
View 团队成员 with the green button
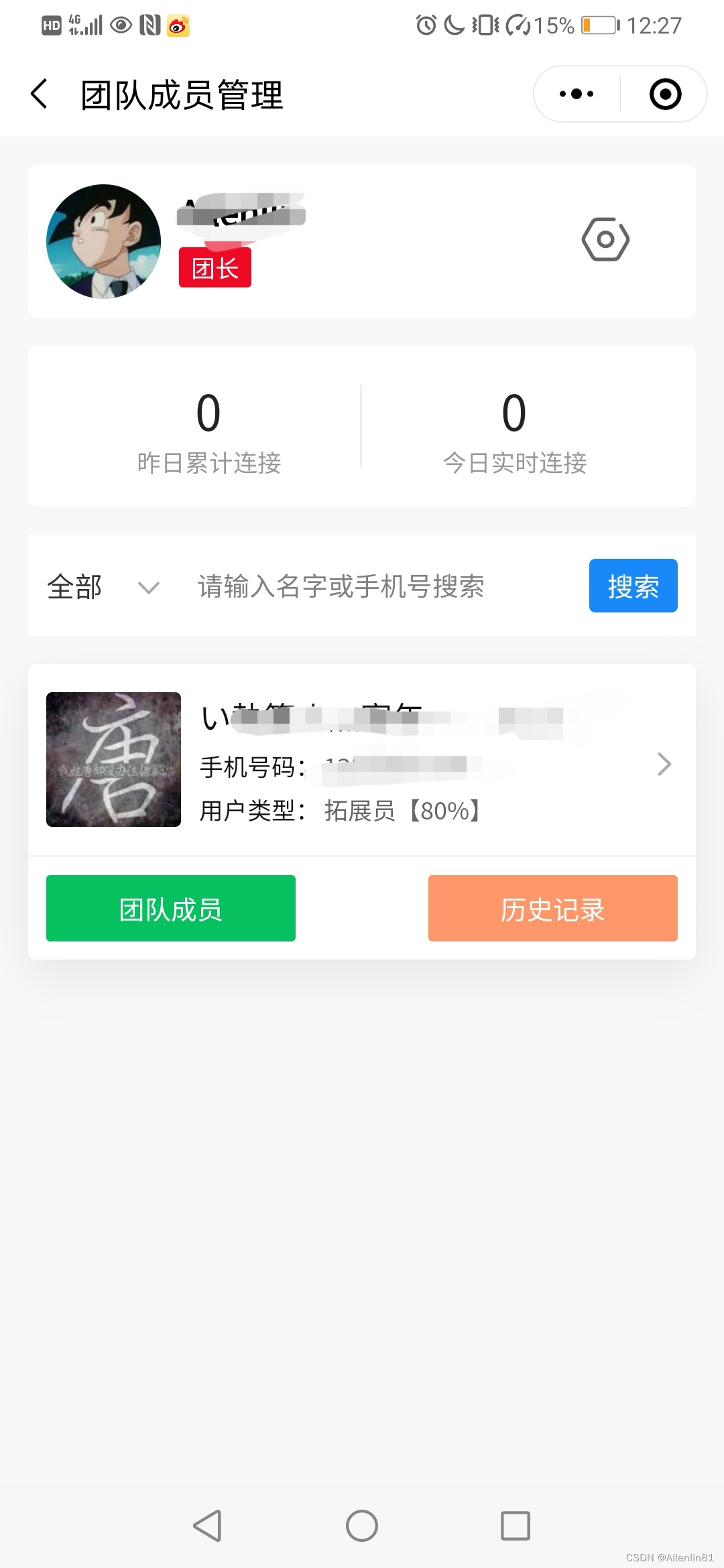170,908
